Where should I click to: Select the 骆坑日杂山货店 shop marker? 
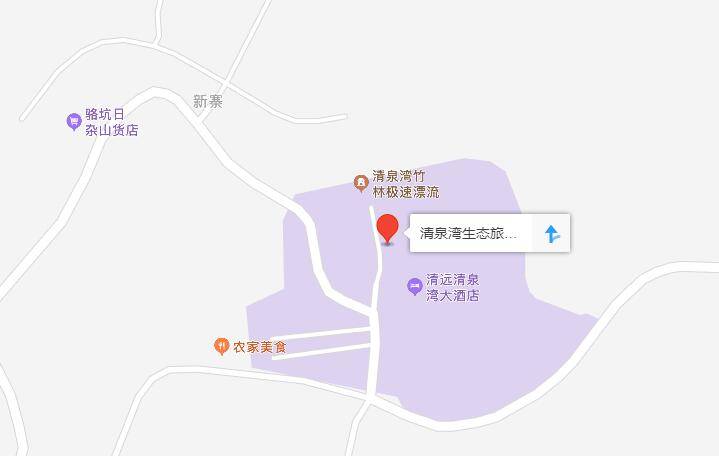pyautogui.click(x=73, y=122)
